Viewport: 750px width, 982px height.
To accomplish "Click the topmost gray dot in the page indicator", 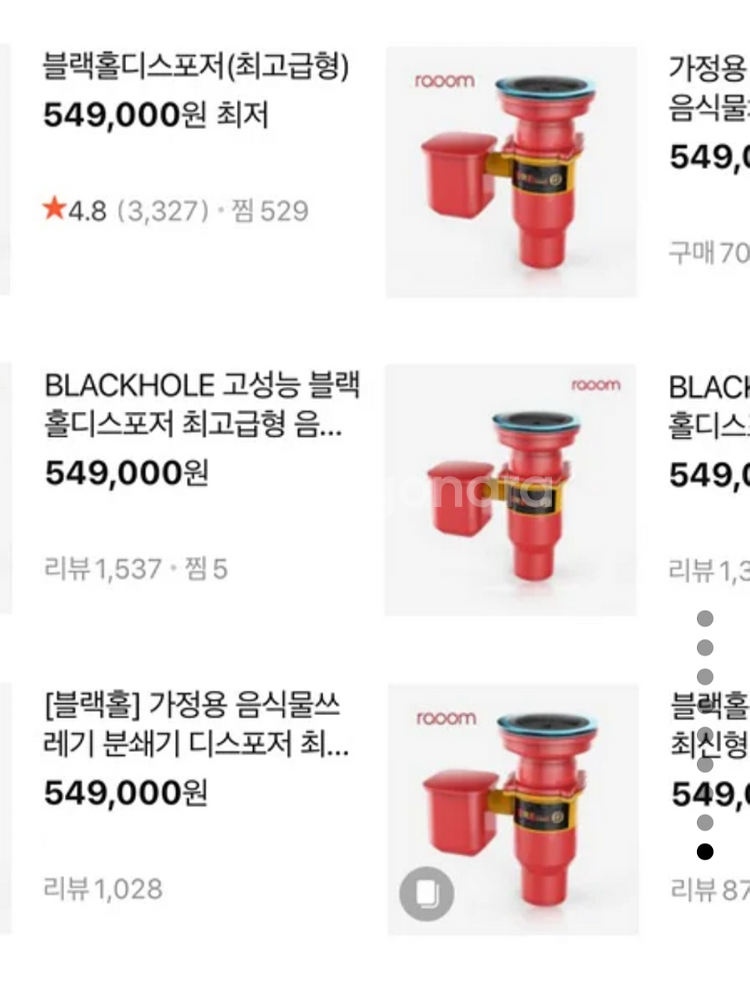I will (x=705, y=620).
